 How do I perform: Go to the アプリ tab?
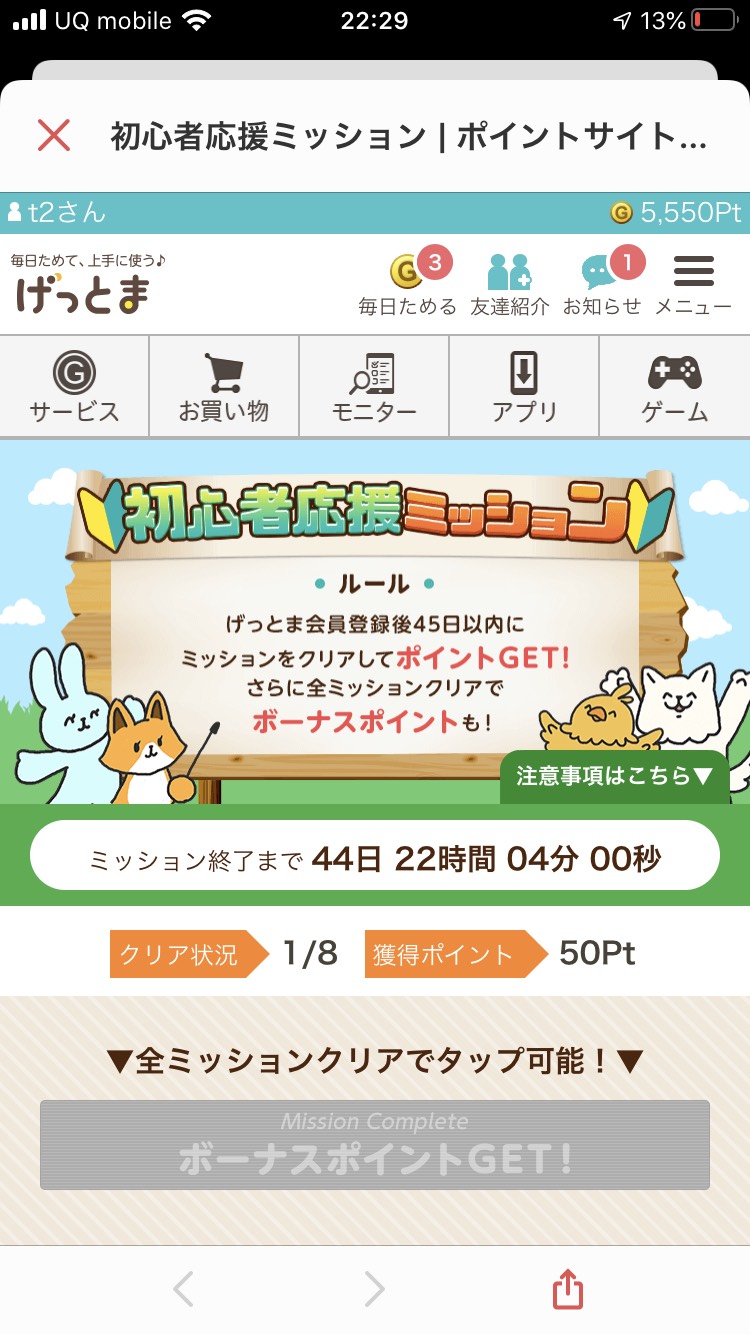click(524, 387)
